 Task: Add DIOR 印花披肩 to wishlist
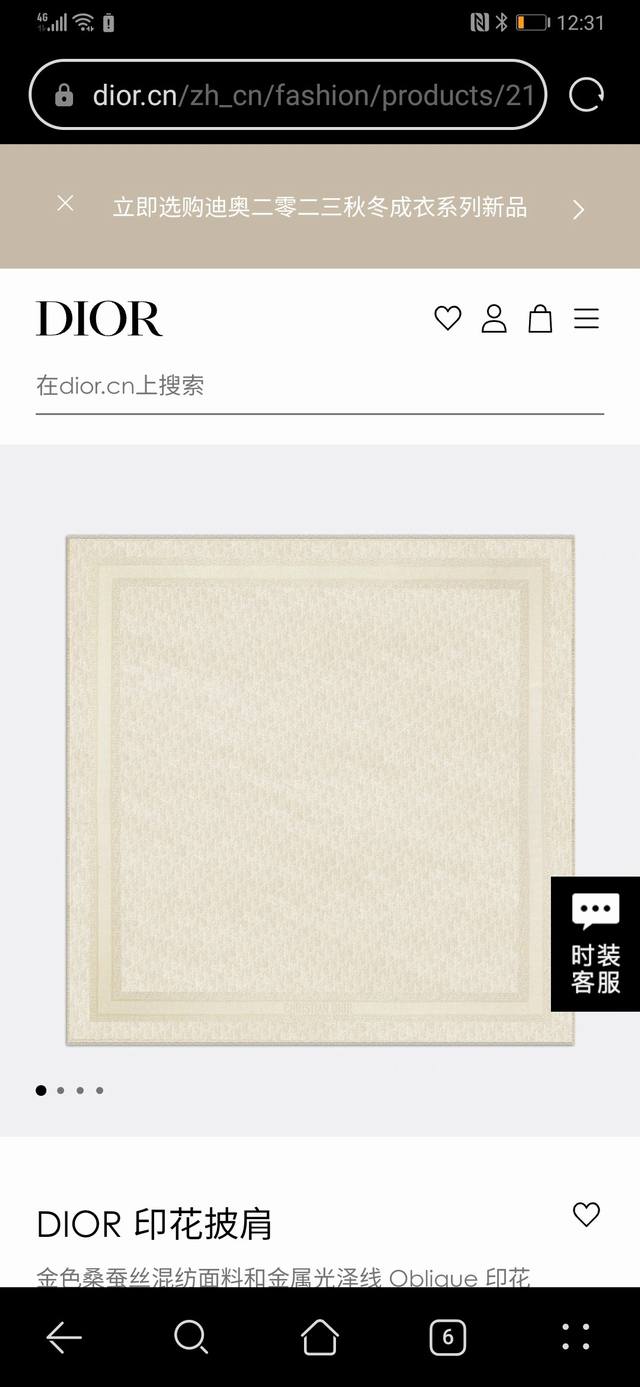(586, 1214)
